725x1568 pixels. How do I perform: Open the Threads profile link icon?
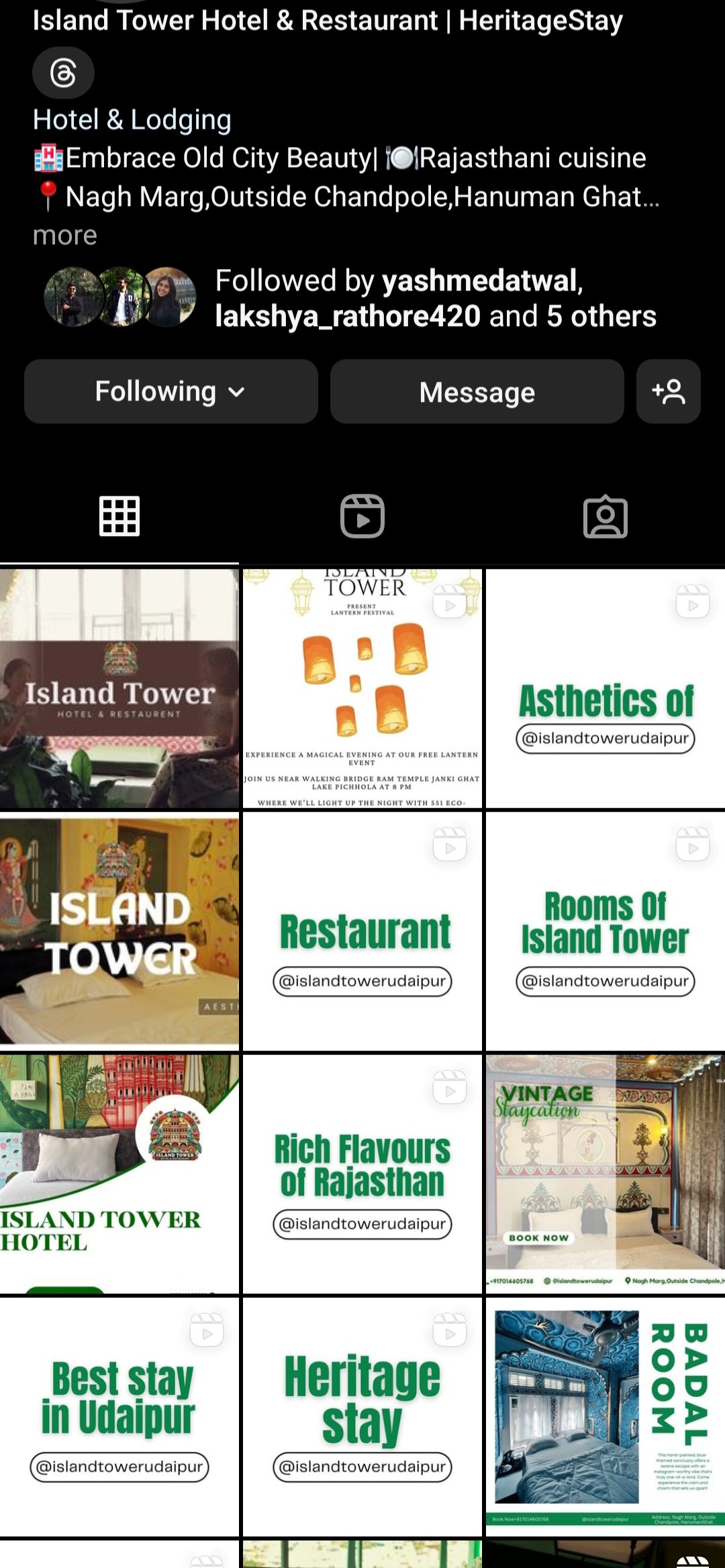coord(63,72)
